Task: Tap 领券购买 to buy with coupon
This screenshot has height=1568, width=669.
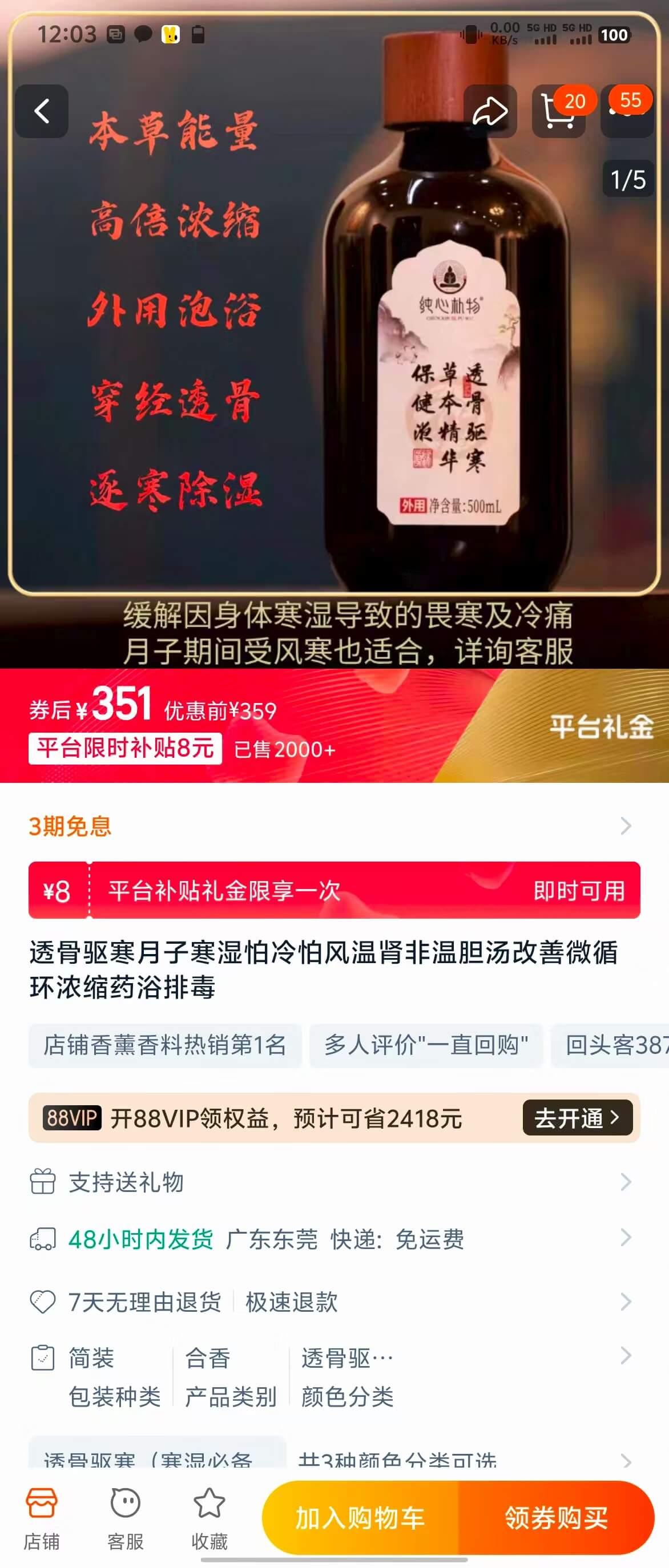Action: pyautogui.click(x=556, y=1517)
